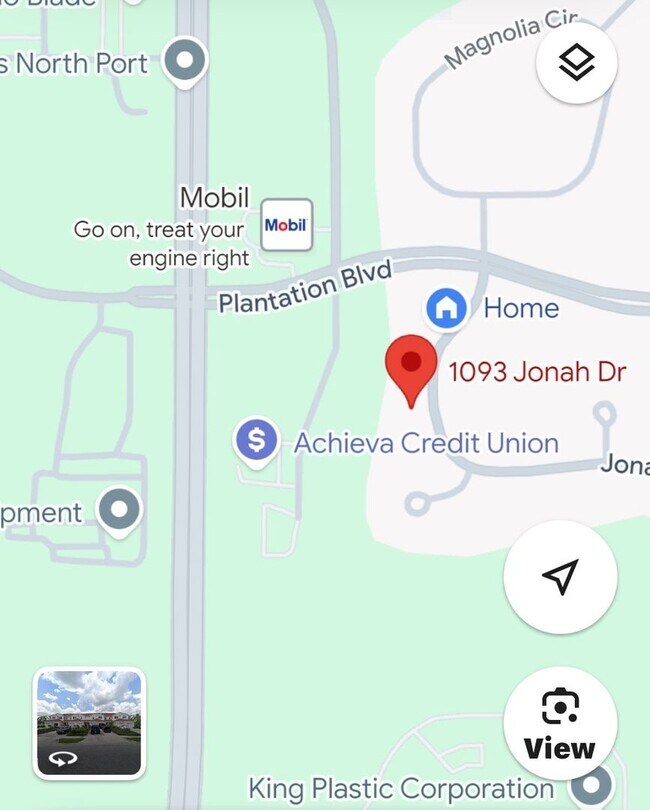Center map on my current location
This screenshot has height=810, width=650.
coord(560,576)
